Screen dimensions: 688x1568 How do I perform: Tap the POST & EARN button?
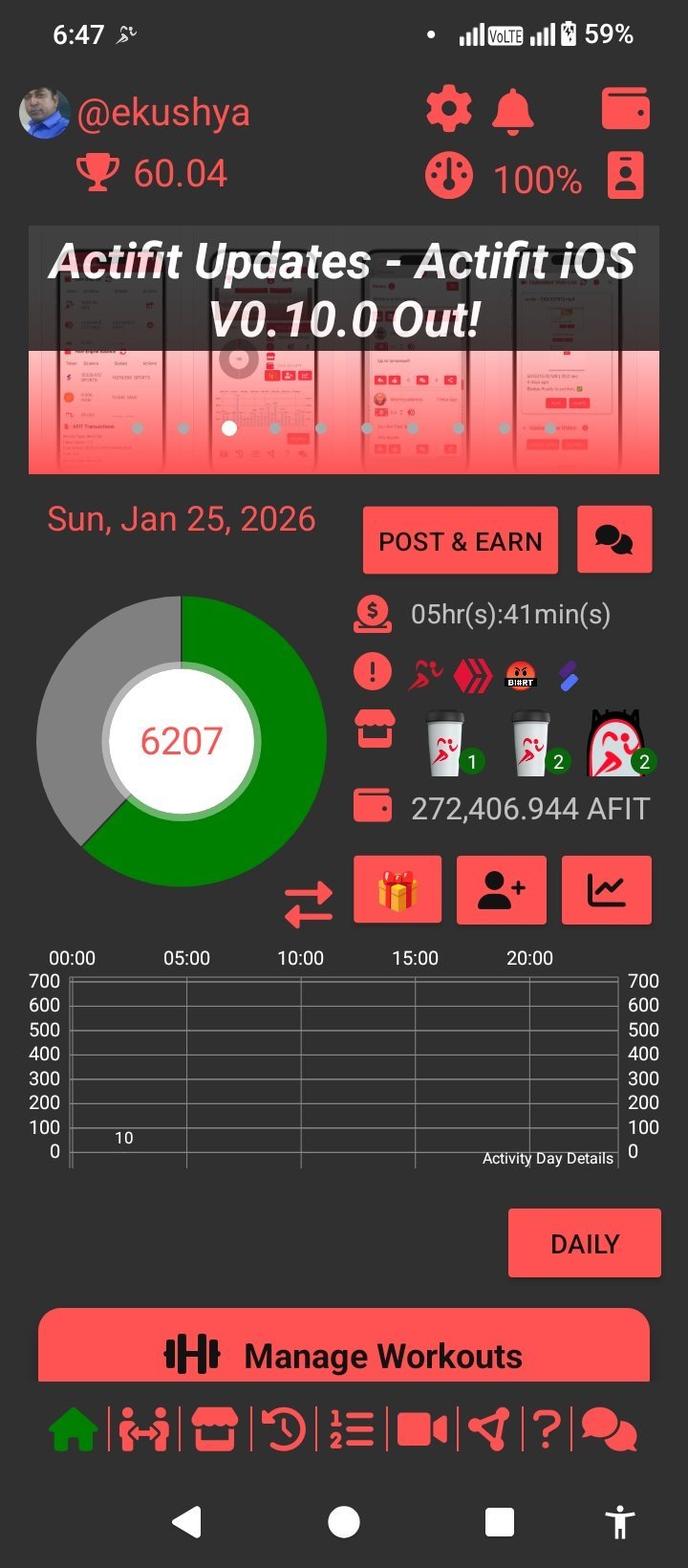tap(461, 541)
